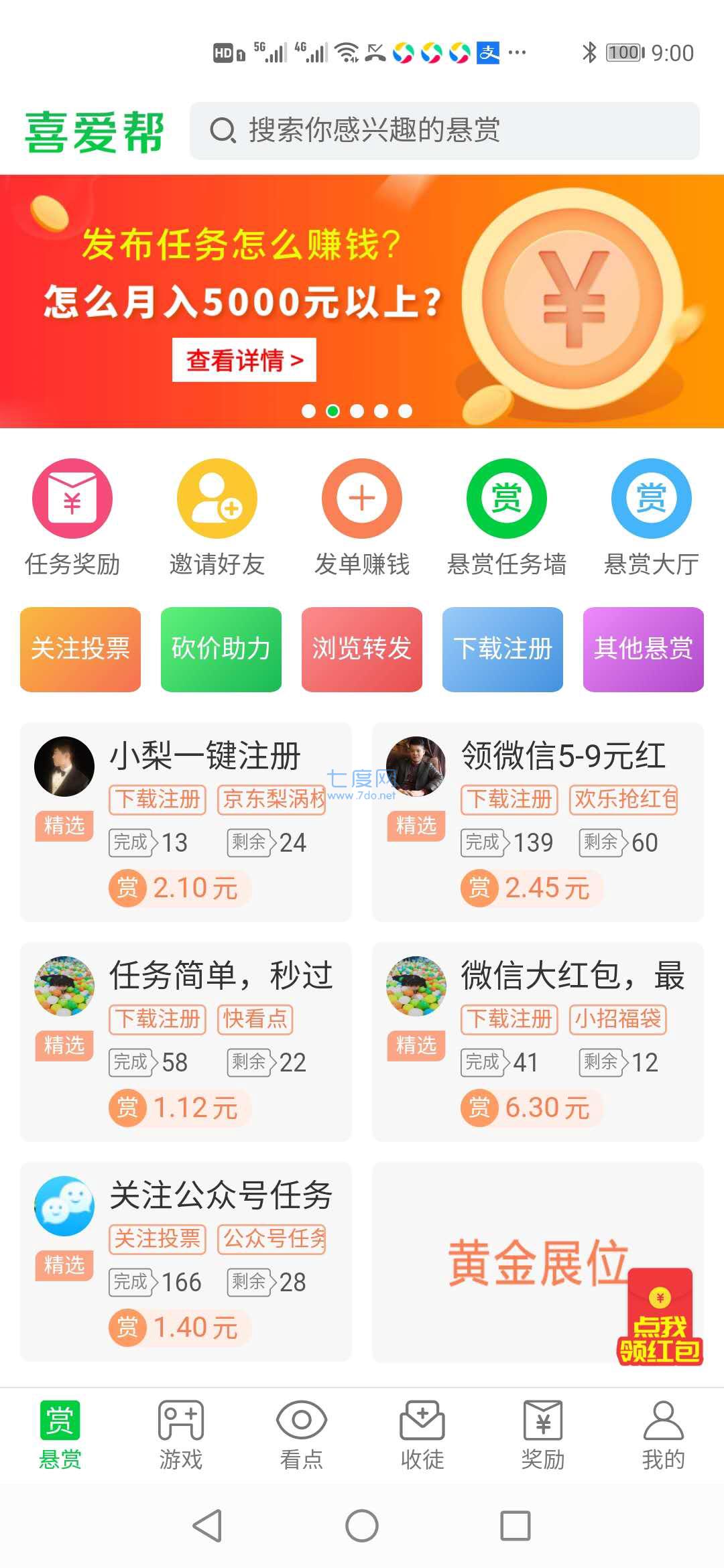Open 悬赏任务墙 shortcut
Screen dimensions: 724x1568
tap(507, 517)
